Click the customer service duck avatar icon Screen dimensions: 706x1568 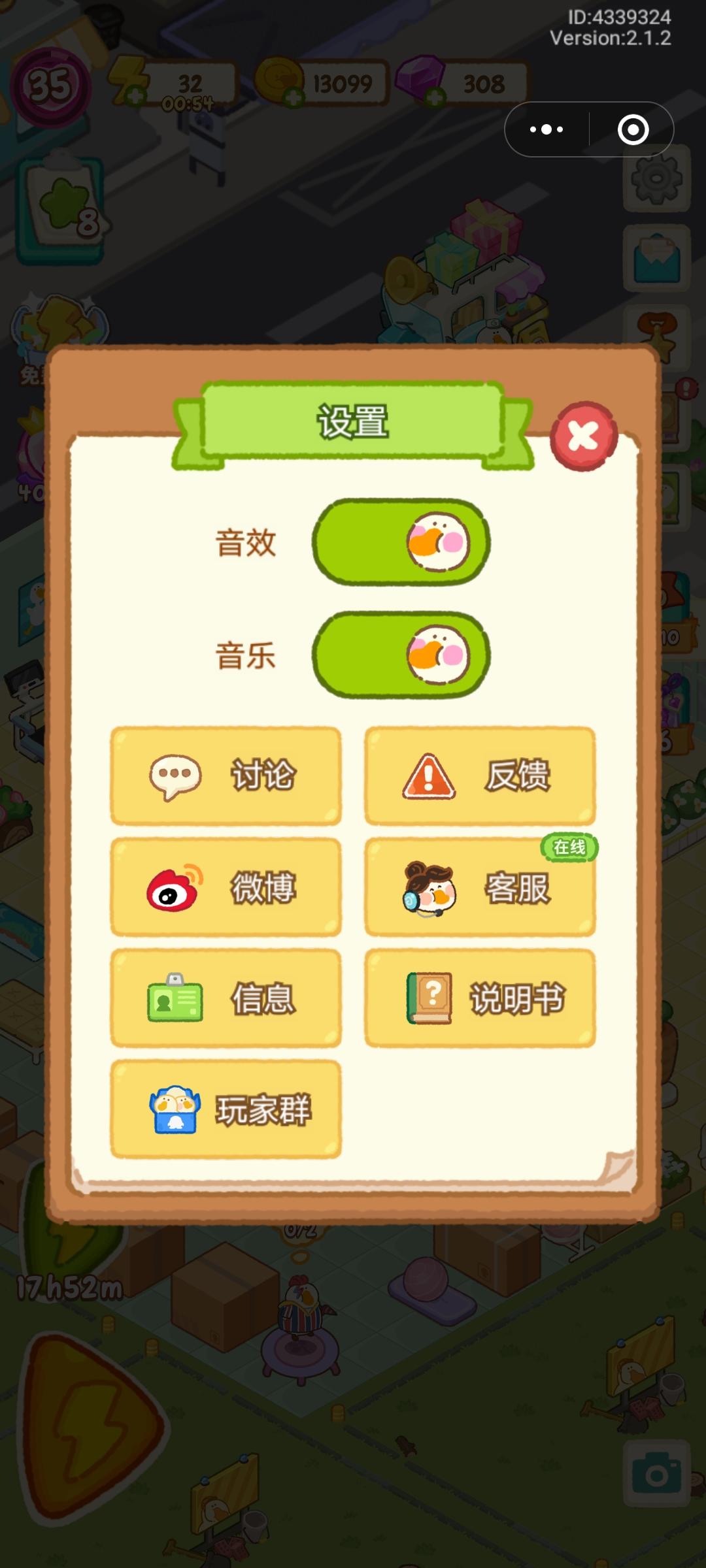pyautogui.click(x=428, y=889)
